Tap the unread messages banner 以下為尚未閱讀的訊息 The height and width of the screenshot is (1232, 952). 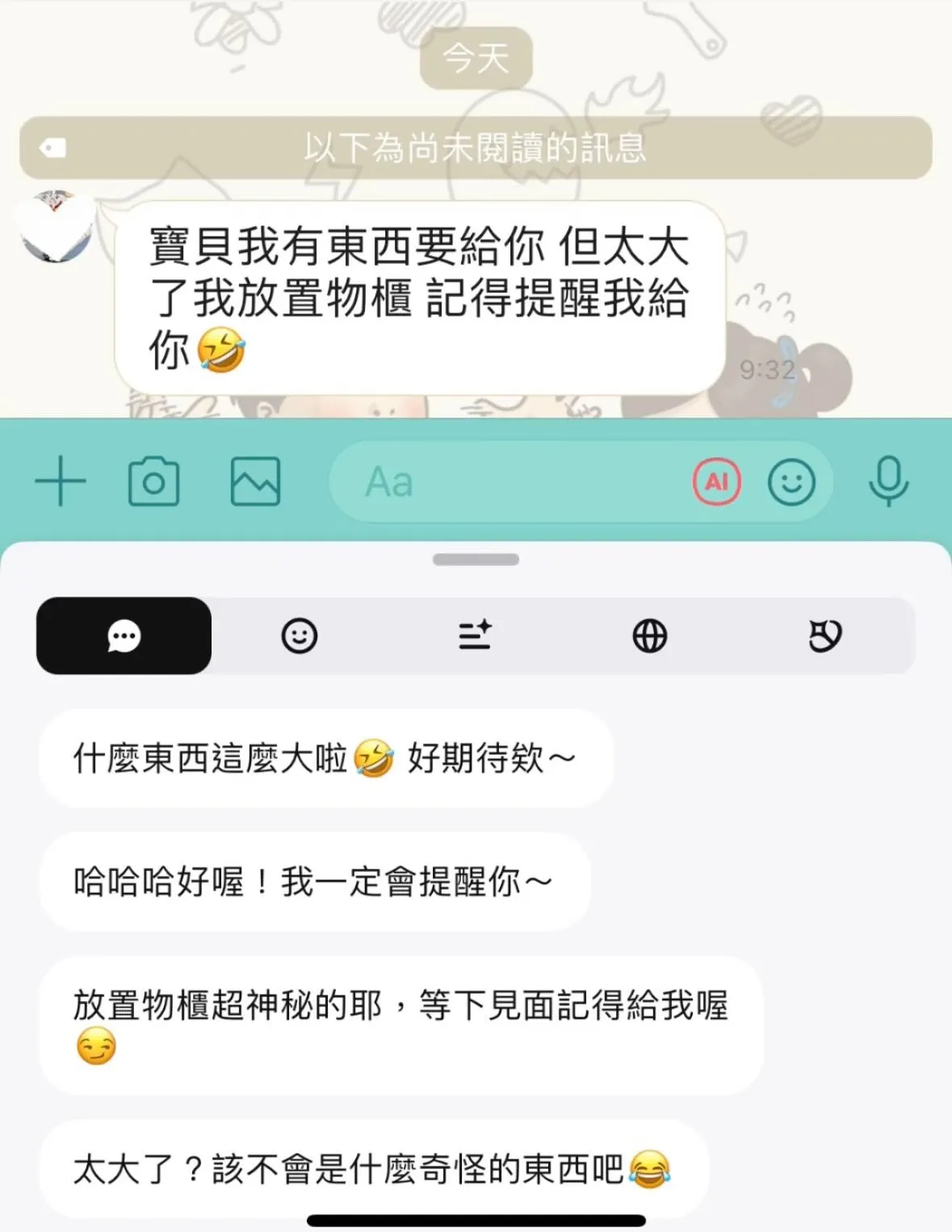click(476, 148)
